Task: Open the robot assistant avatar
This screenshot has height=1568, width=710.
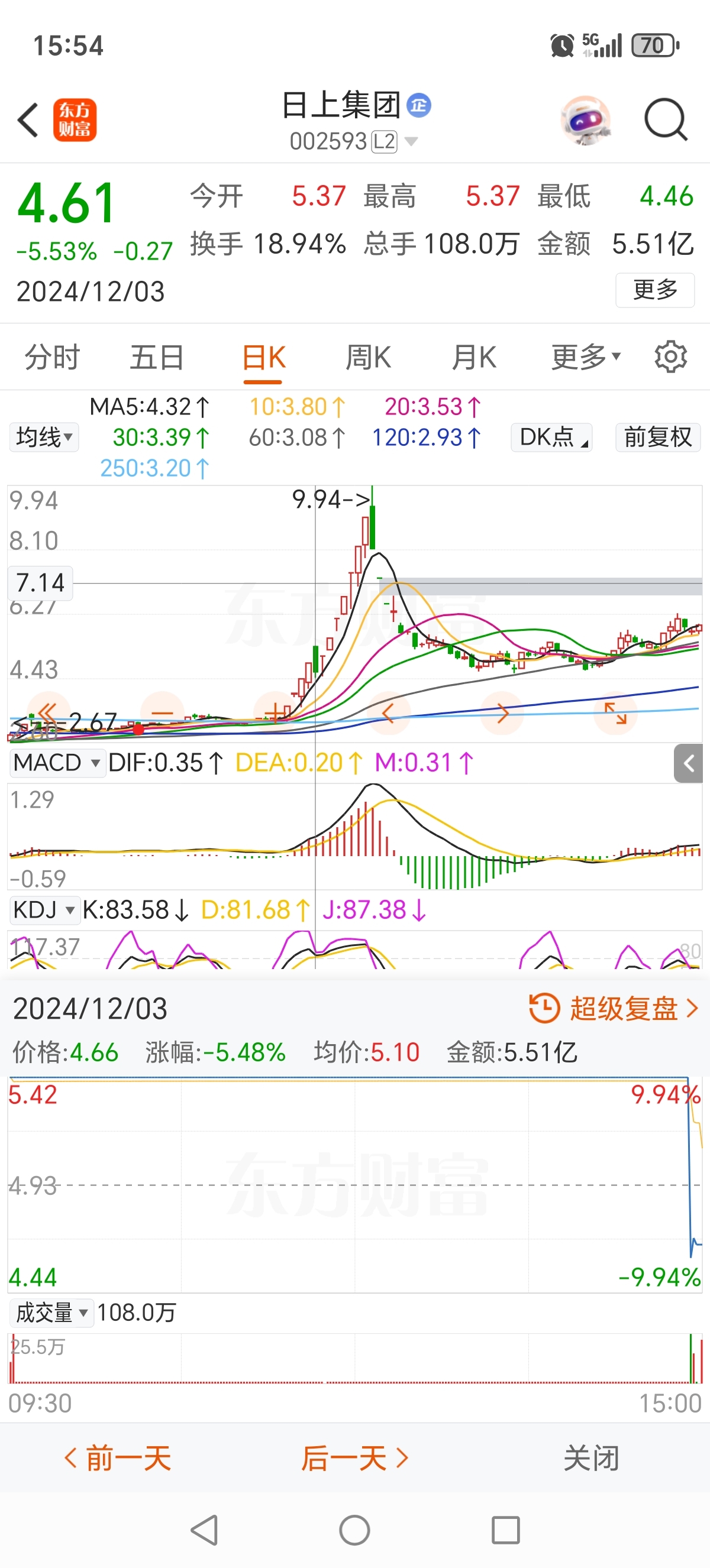Action: (585, 120)
